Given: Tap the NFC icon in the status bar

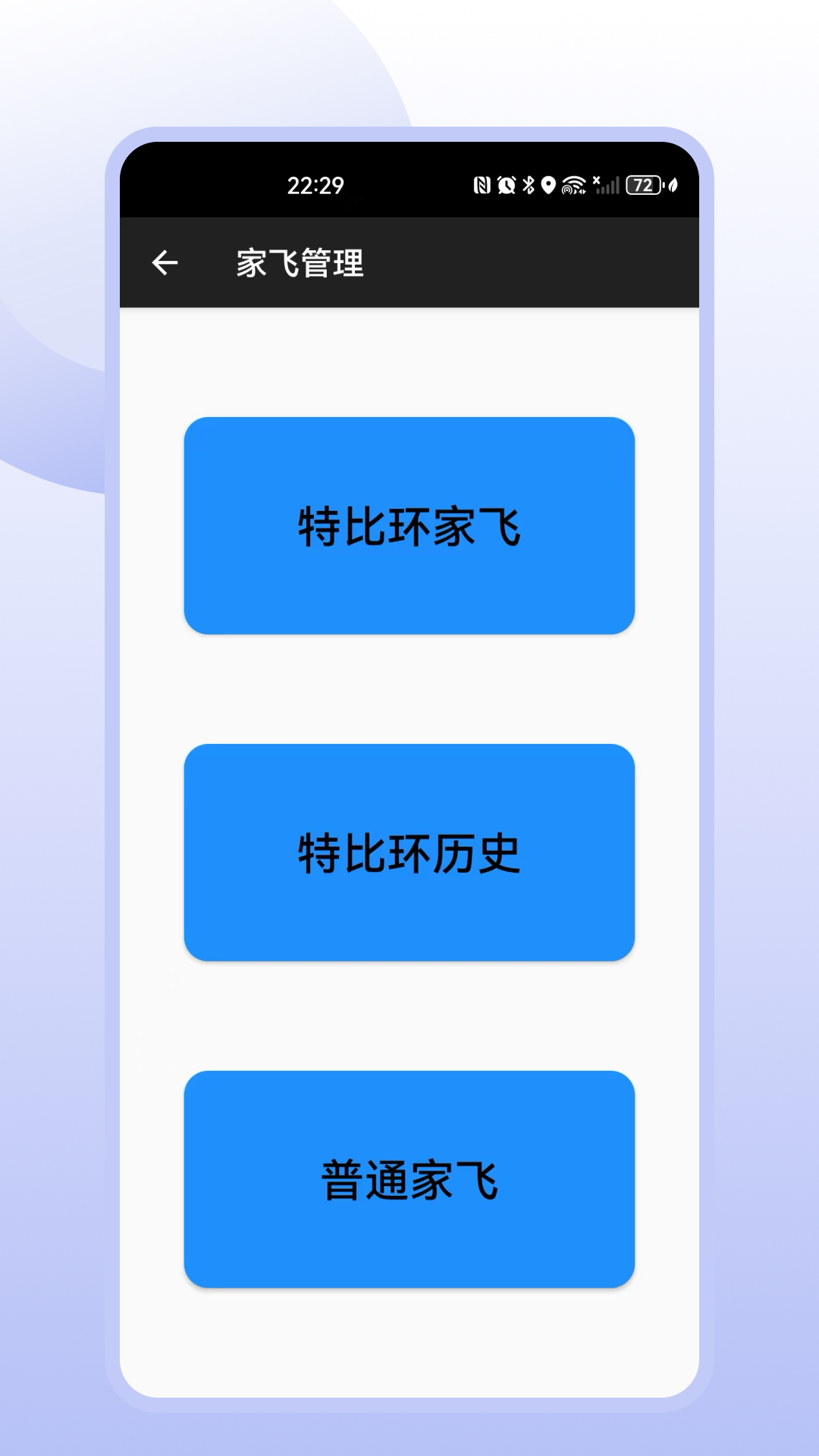Looking at the screenshot, I should click(482, 184).
